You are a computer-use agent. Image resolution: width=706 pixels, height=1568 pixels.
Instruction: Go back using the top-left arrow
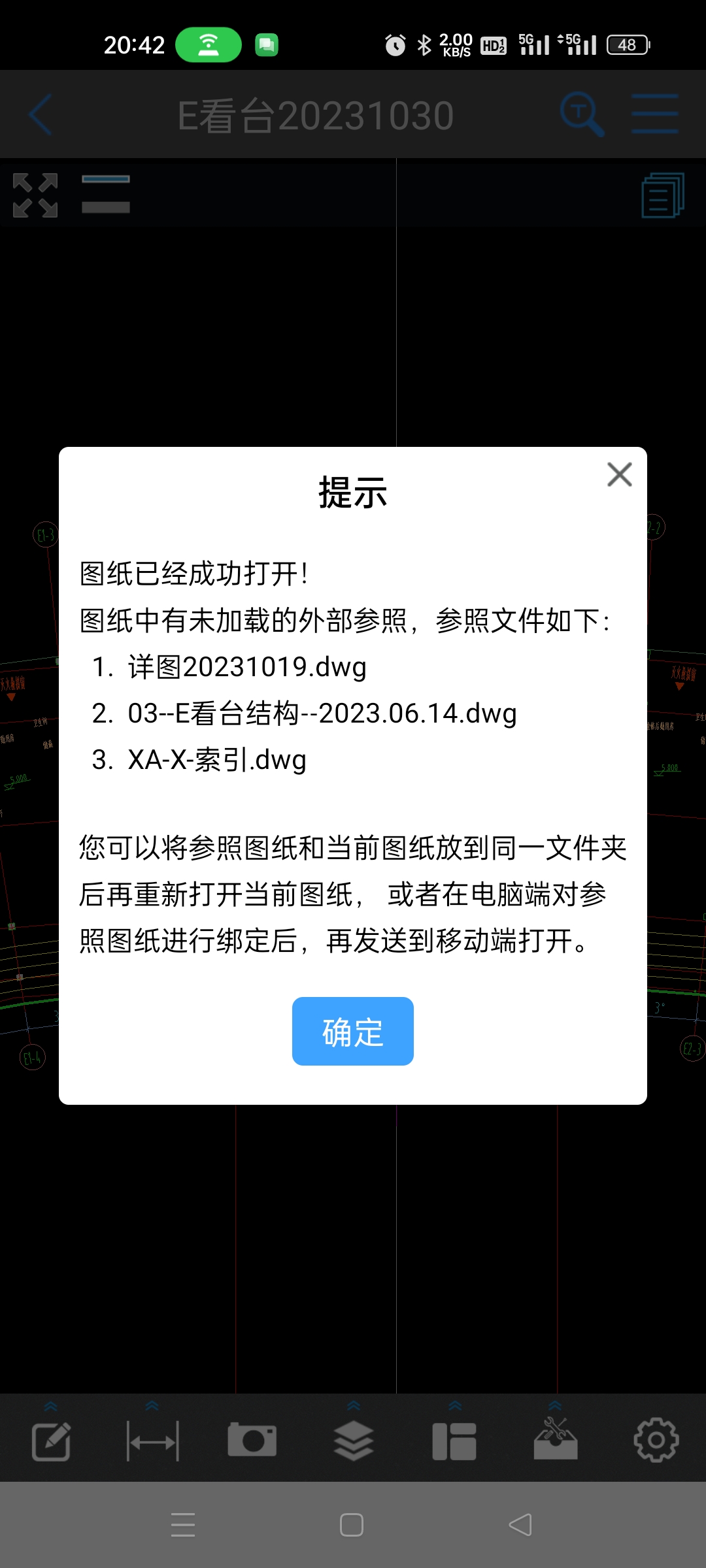(x=41, y=115)
